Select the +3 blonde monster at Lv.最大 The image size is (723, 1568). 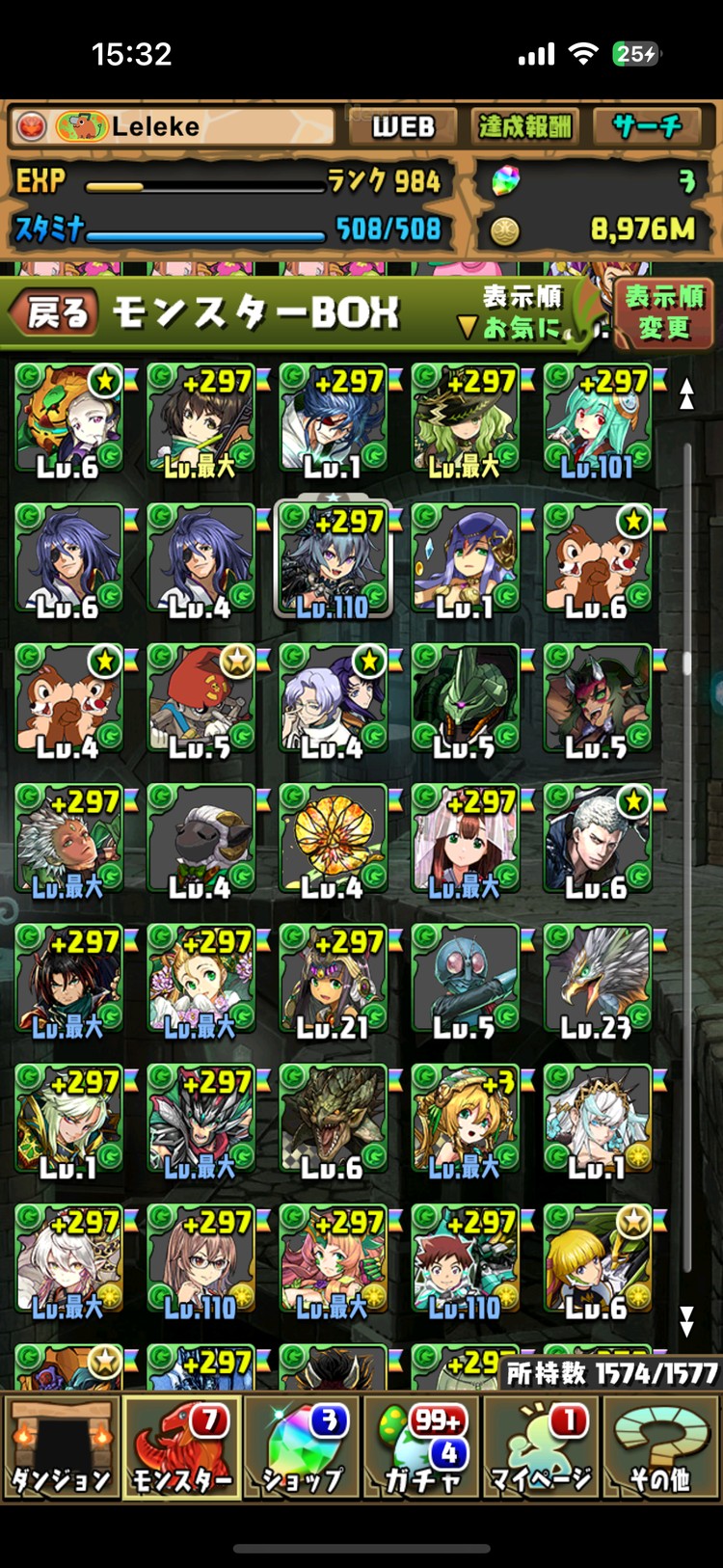pyautogui.click(x=465, y=1122)
